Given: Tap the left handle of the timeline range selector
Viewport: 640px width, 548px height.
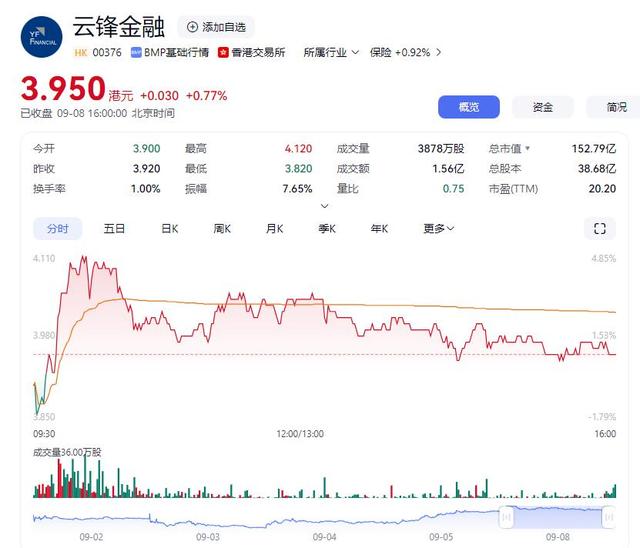Looking at the screenshot, I should point(507,516).
